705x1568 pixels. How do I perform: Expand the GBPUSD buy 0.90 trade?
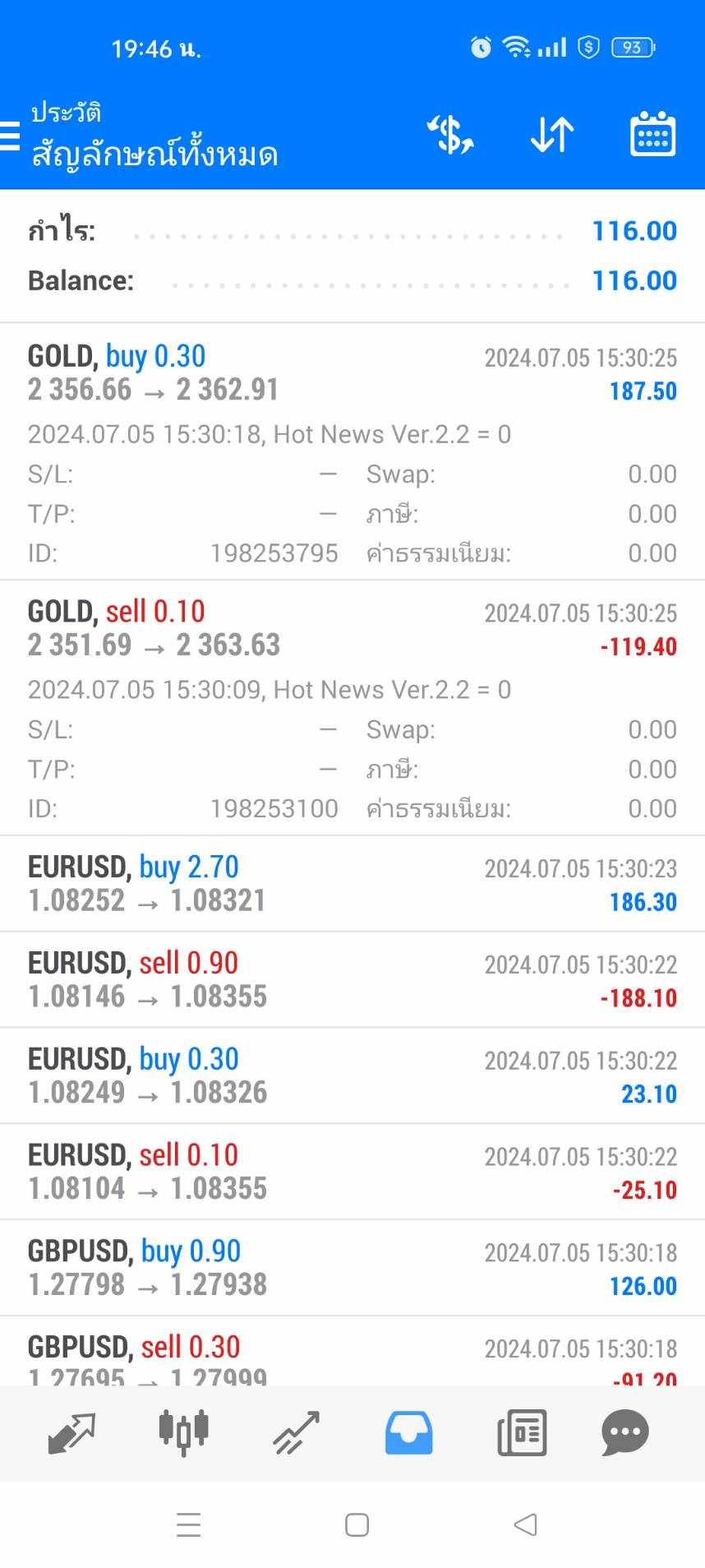click(352, 1268)
